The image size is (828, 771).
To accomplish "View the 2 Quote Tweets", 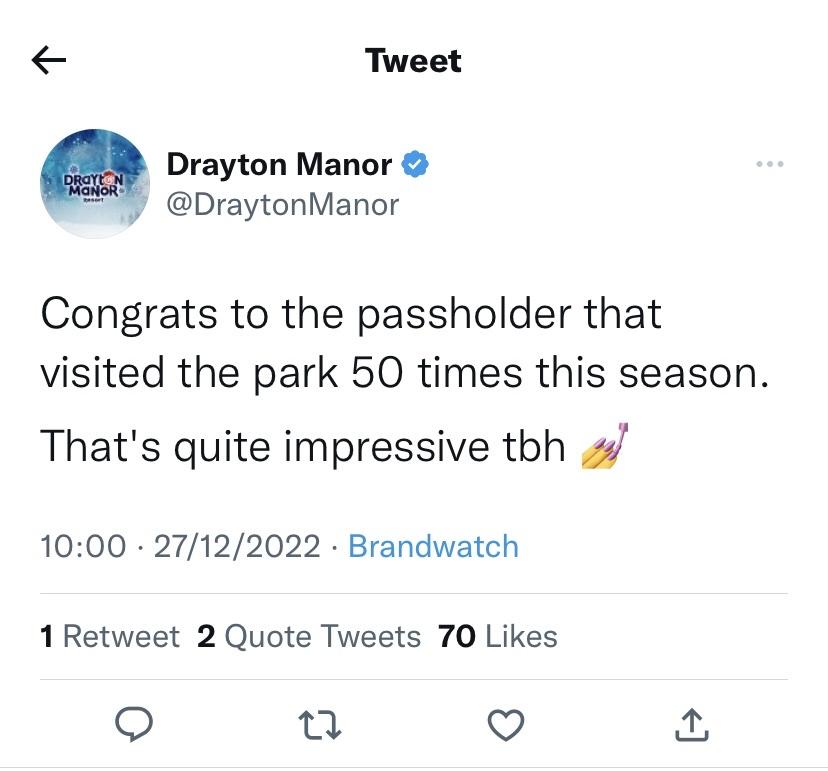I will point(309,636).
